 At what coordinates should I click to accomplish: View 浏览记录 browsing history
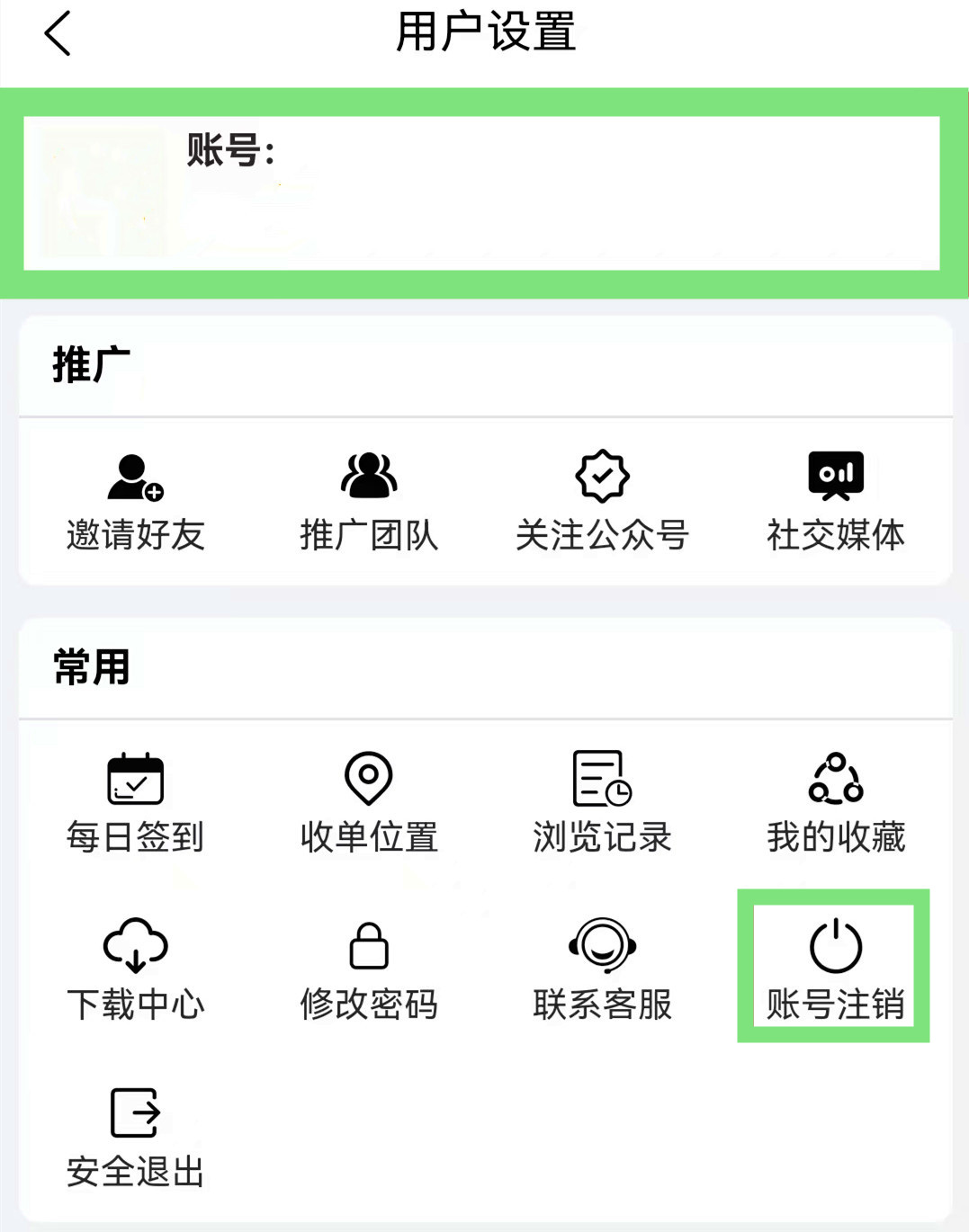pos(602,803)
